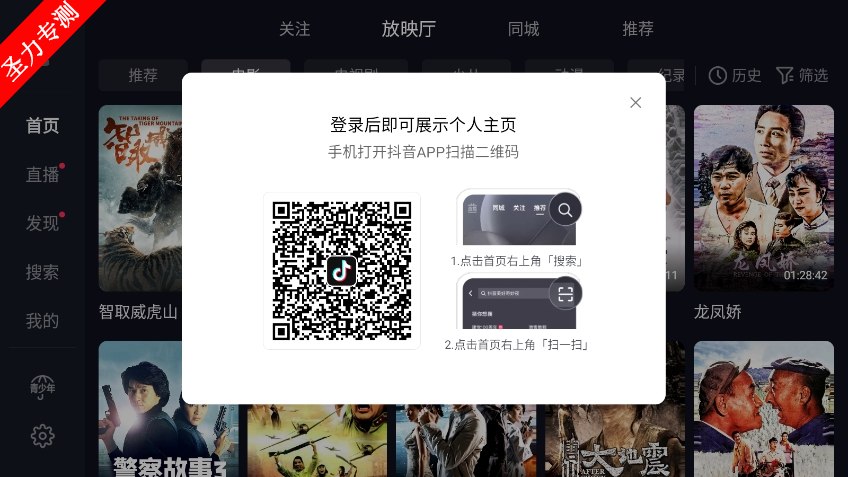848x477 pixels.
Task: Go to 首页 in the sidebar
Action: pos(42,126)
